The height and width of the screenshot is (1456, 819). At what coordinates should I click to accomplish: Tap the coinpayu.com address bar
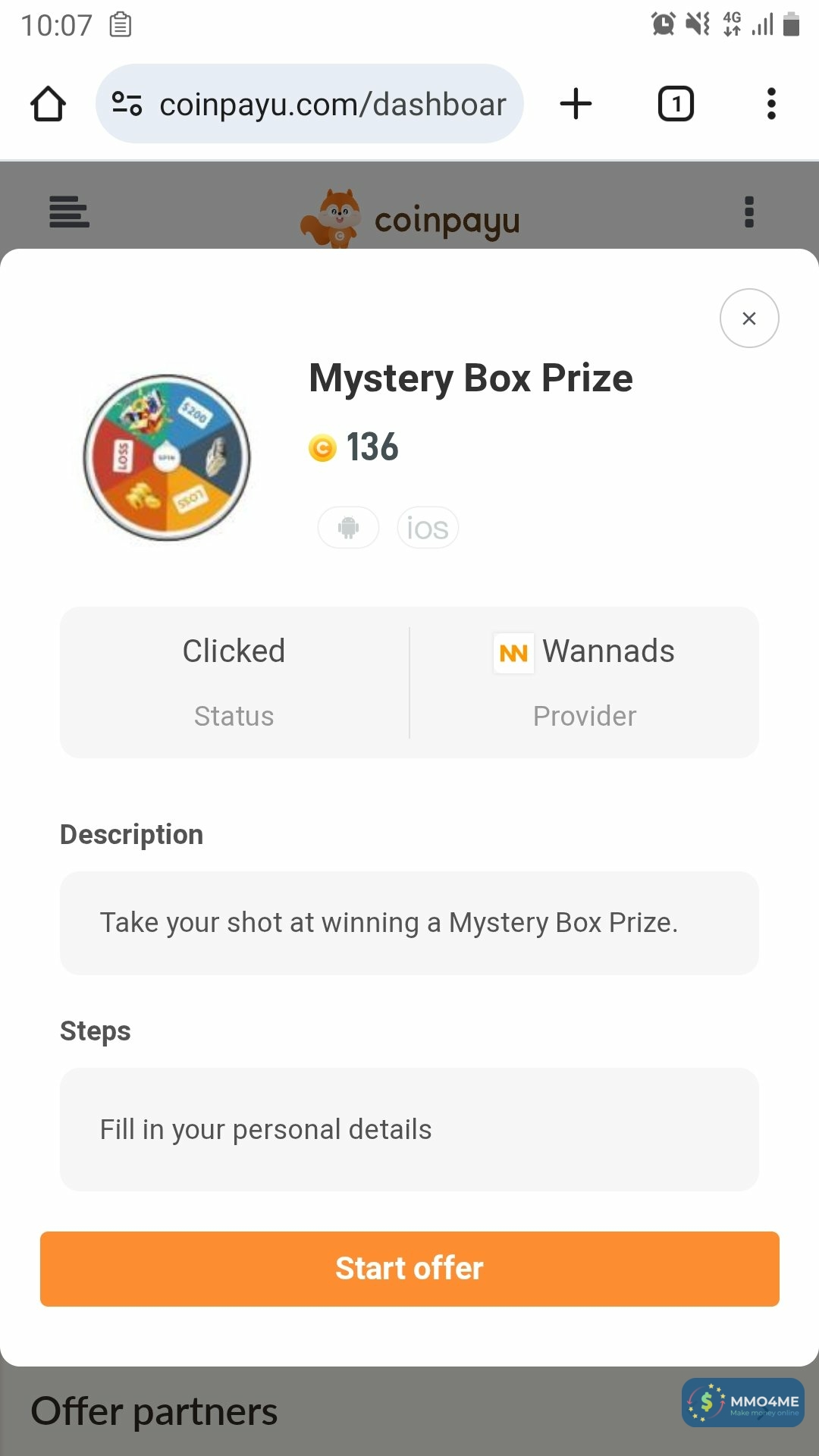(x=332, y=104)
